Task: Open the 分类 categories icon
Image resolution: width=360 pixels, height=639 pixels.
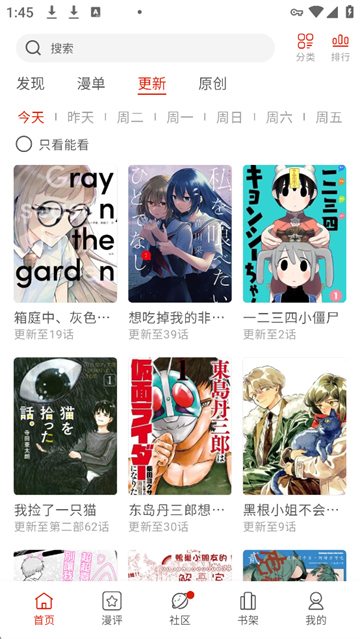Action: [x=305, y=47]
